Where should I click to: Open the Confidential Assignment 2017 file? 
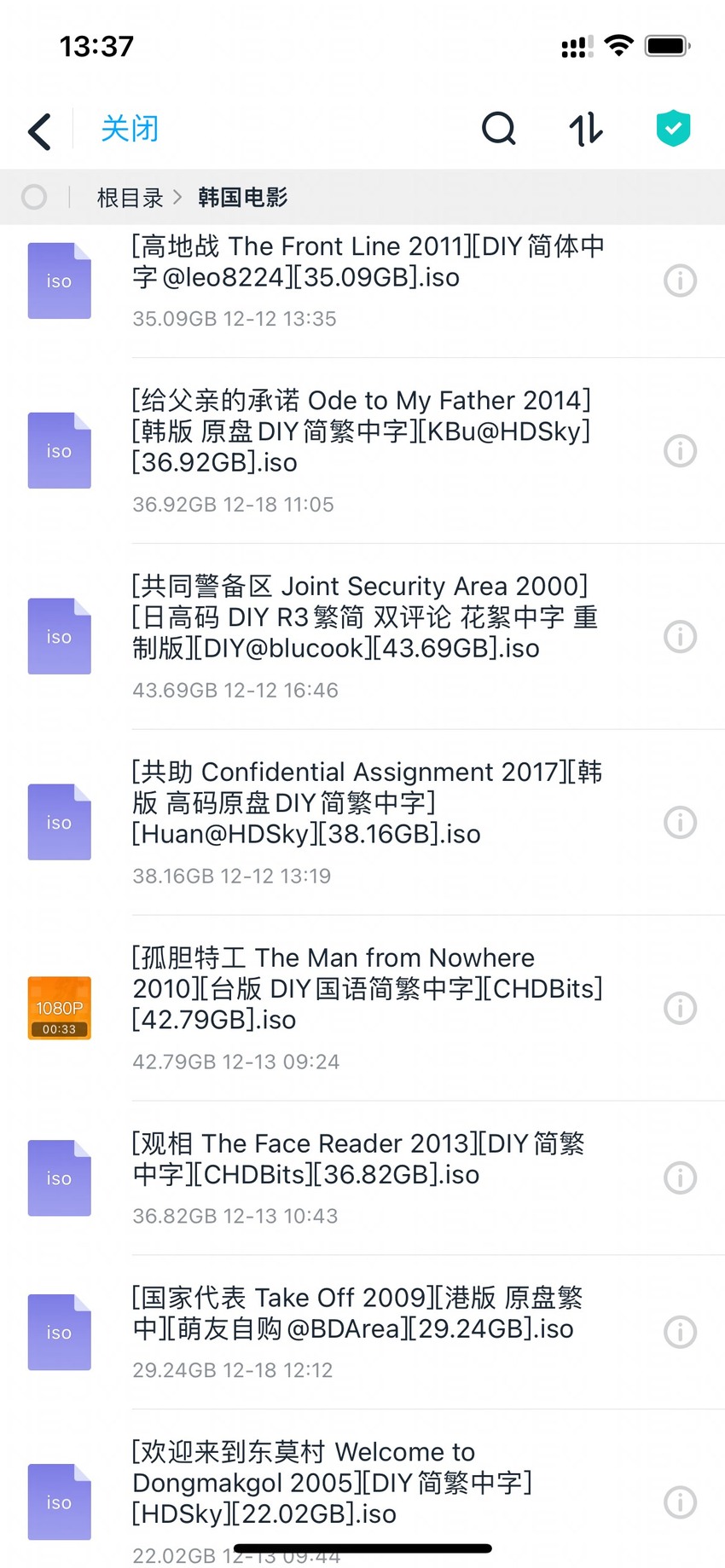tap(362, 823)
